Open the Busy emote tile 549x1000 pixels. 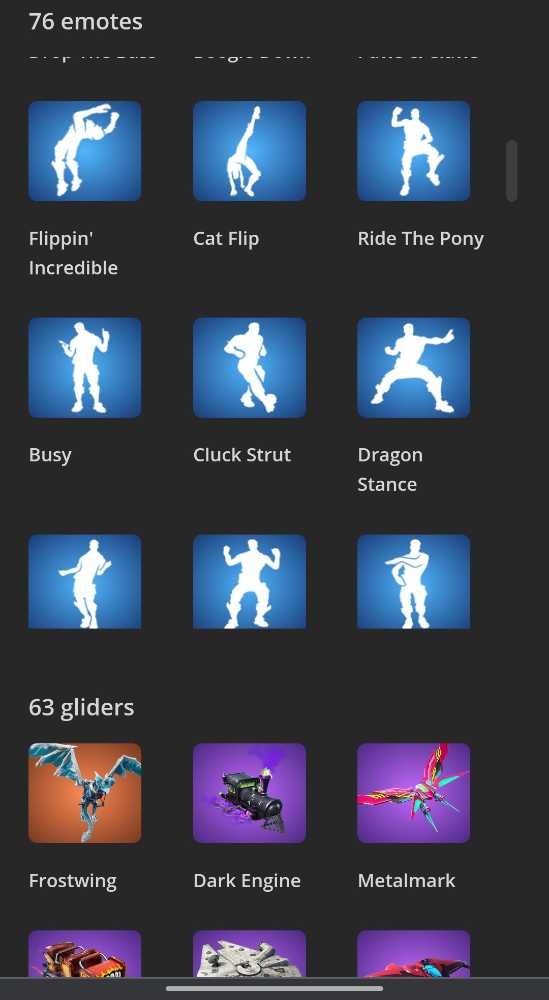click(x=85, y=368)
